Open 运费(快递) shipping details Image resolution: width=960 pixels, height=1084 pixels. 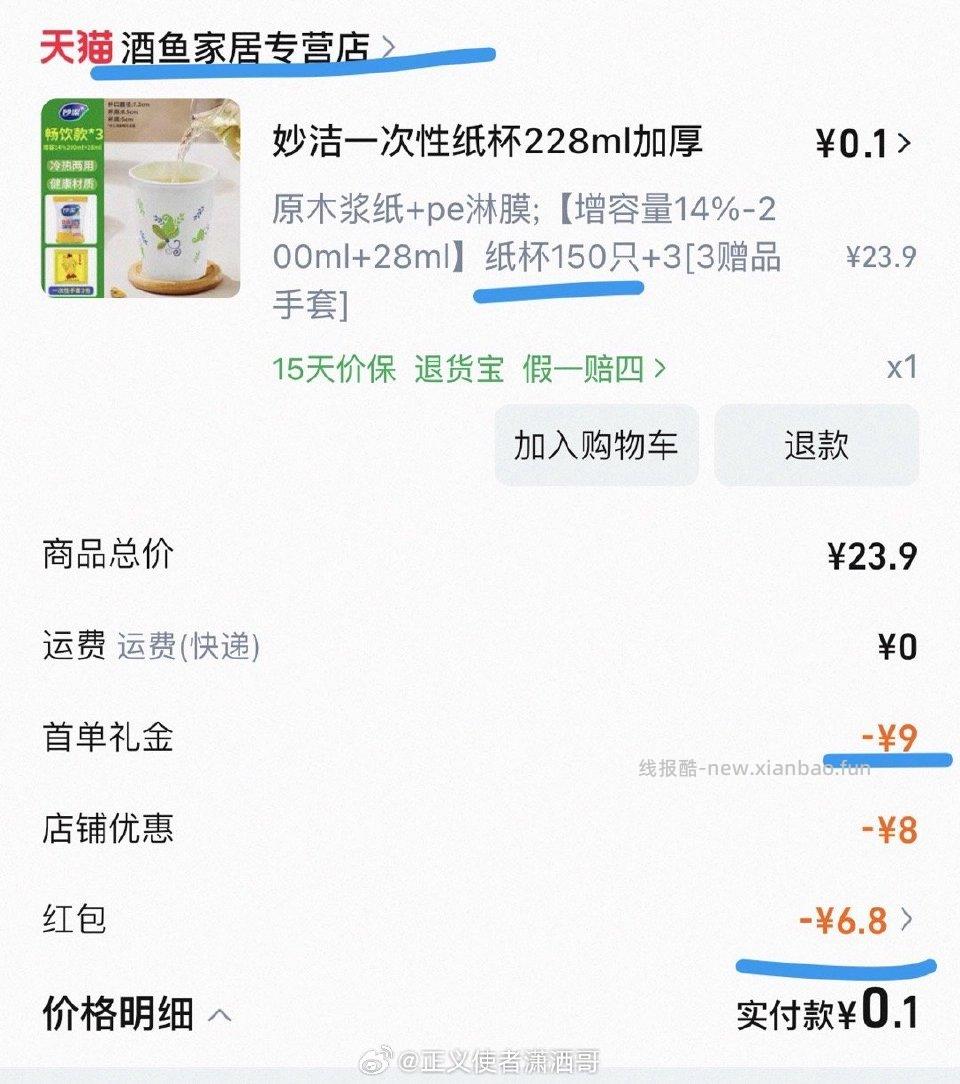click(x=186, y=646)
